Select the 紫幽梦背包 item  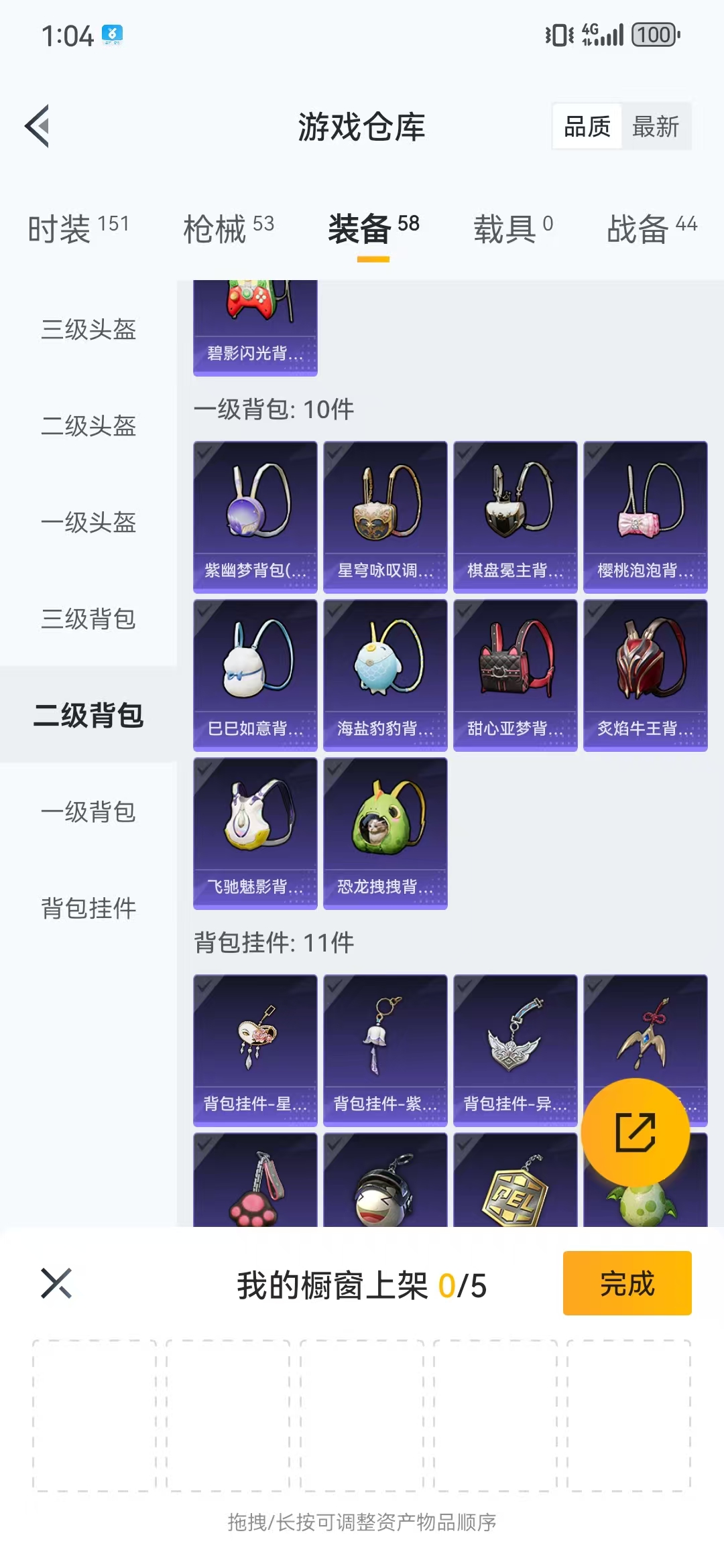[255, 517]
